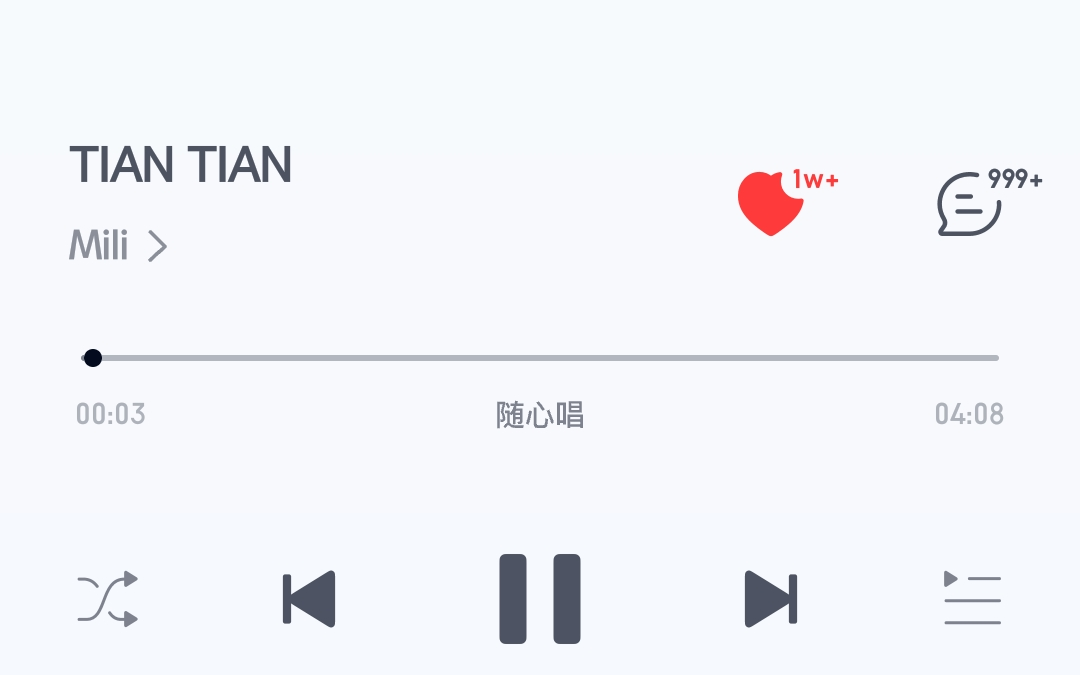
Task: Tap the middle of the progress bar
Action: tap(540, 357)
